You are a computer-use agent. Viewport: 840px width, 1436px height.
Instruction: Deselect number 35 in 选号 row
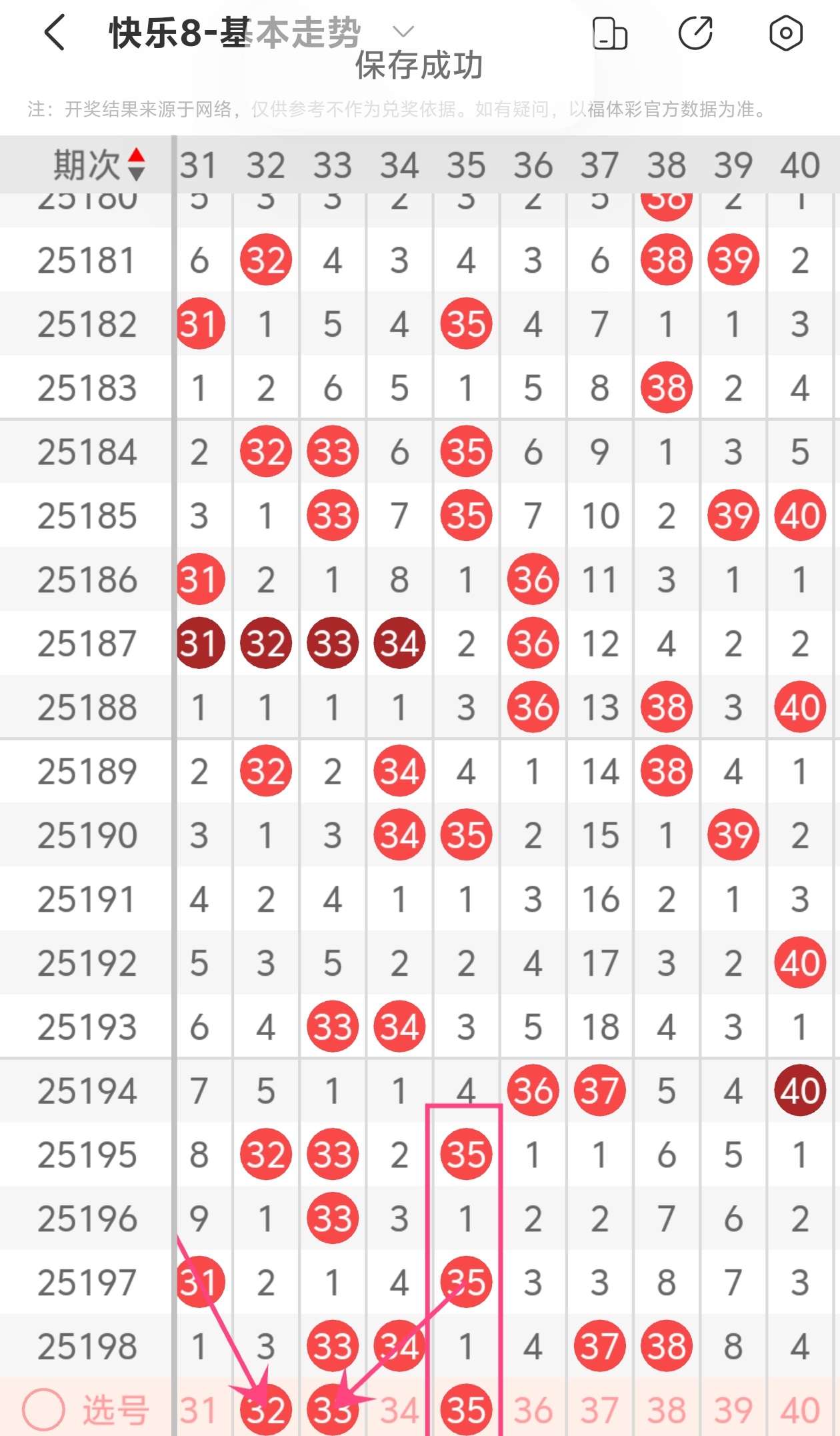466,1410
